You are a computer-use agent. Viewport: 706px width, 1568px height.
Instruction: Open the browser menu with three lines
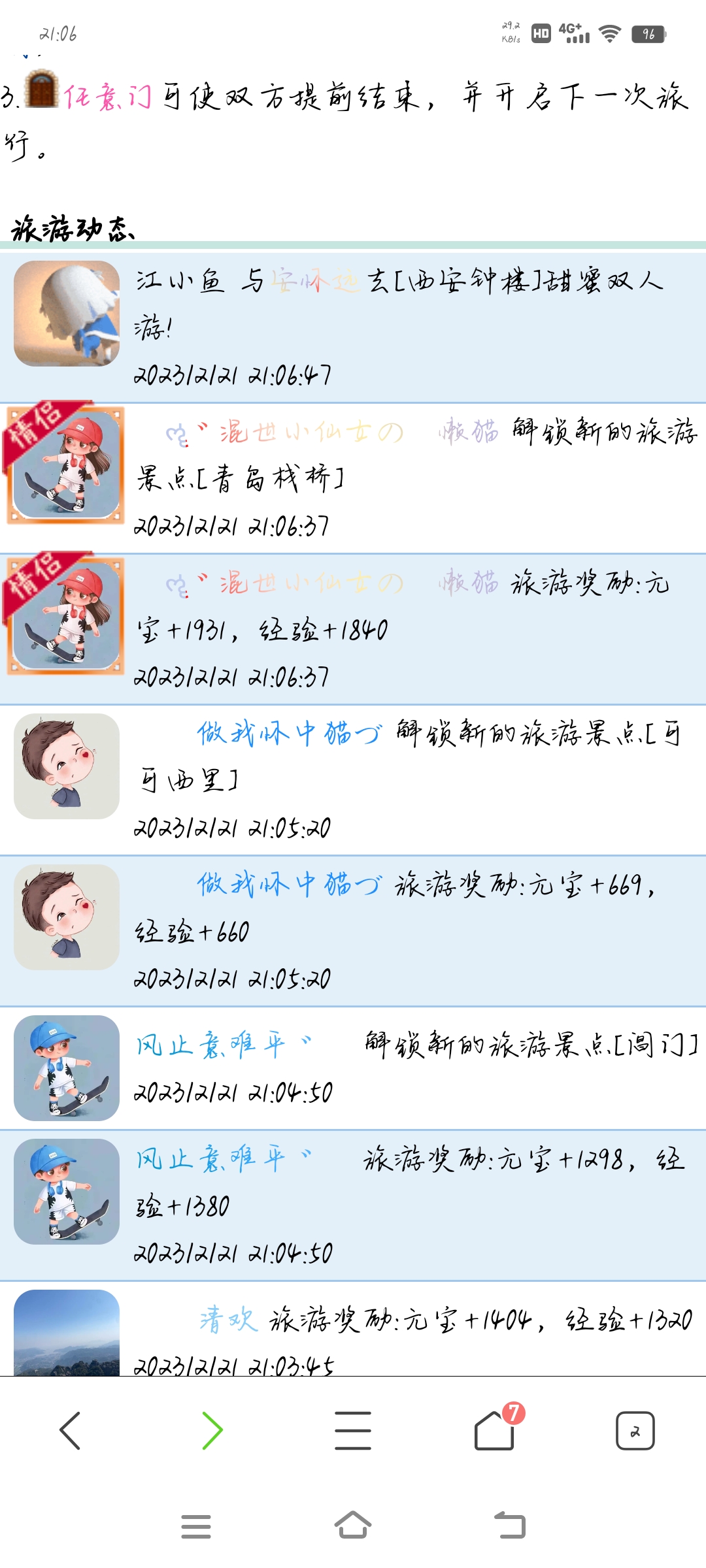[353, 1431]
